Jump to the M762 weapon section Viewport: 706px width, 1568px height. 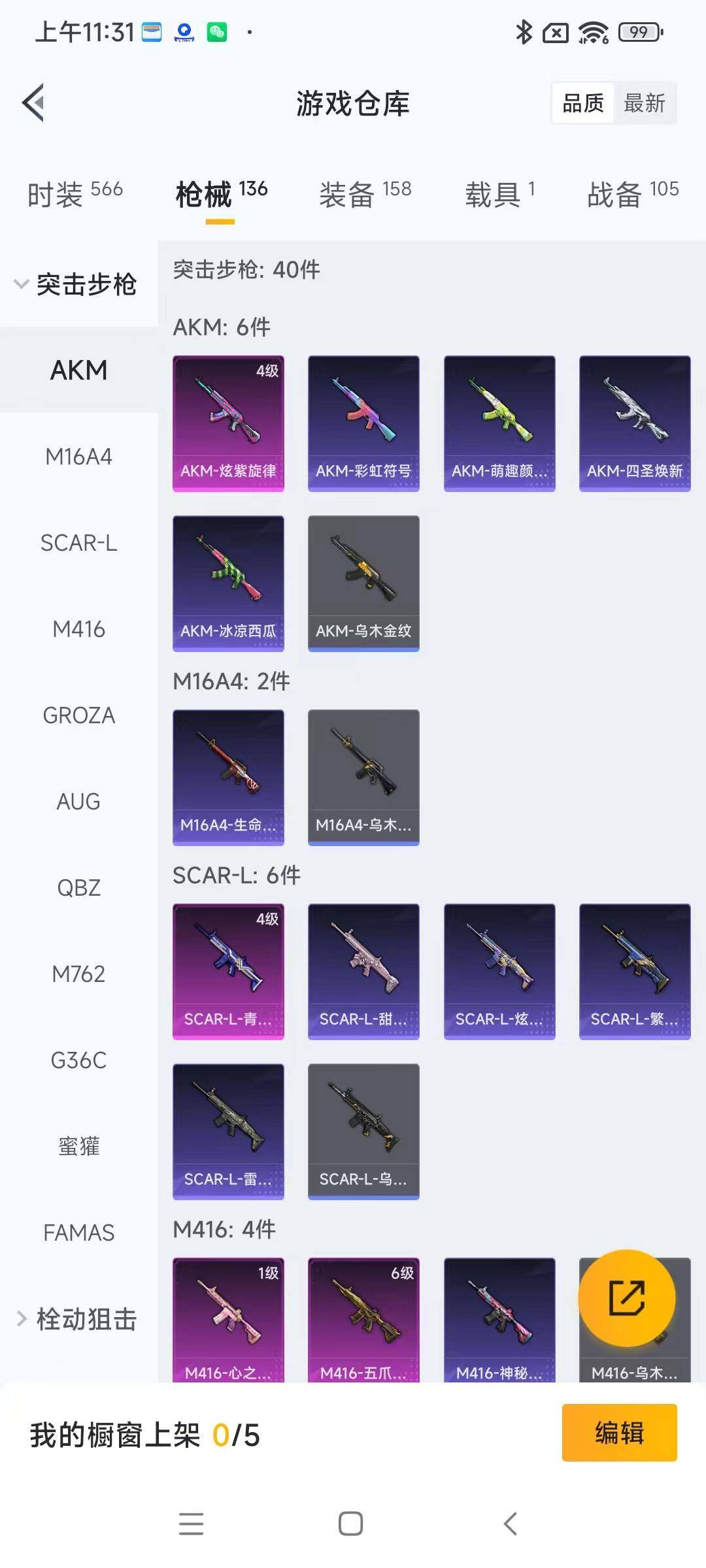(78, 974)
